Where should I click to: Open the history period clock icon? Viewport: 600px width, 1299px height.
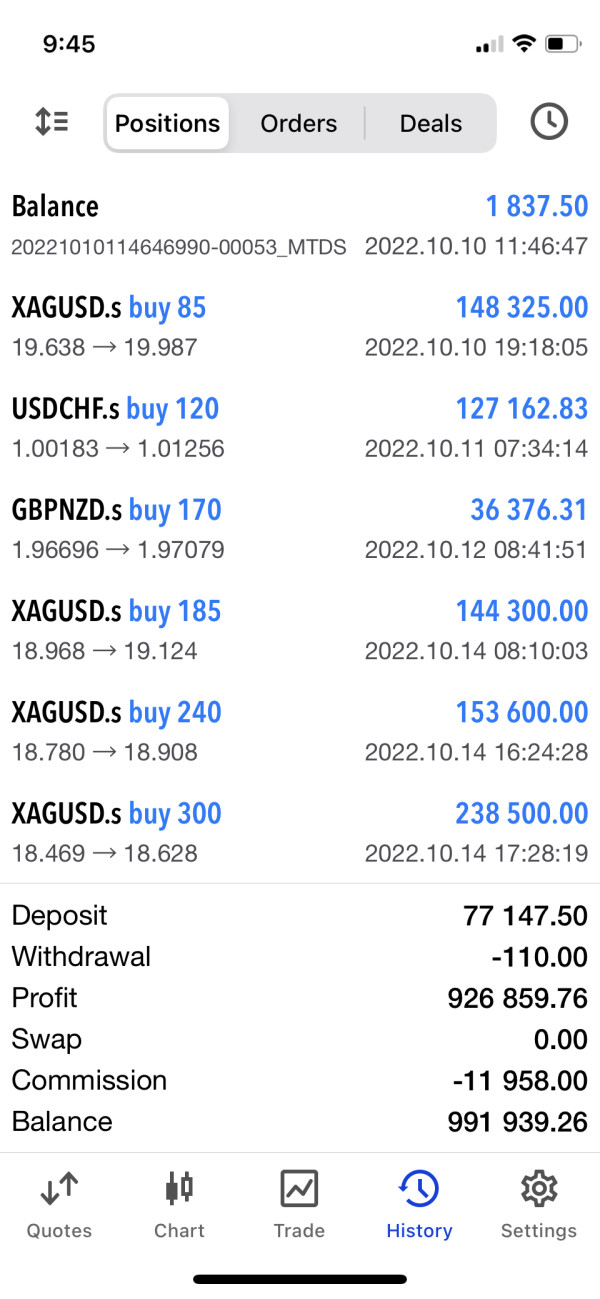click(x=548, y=122)
